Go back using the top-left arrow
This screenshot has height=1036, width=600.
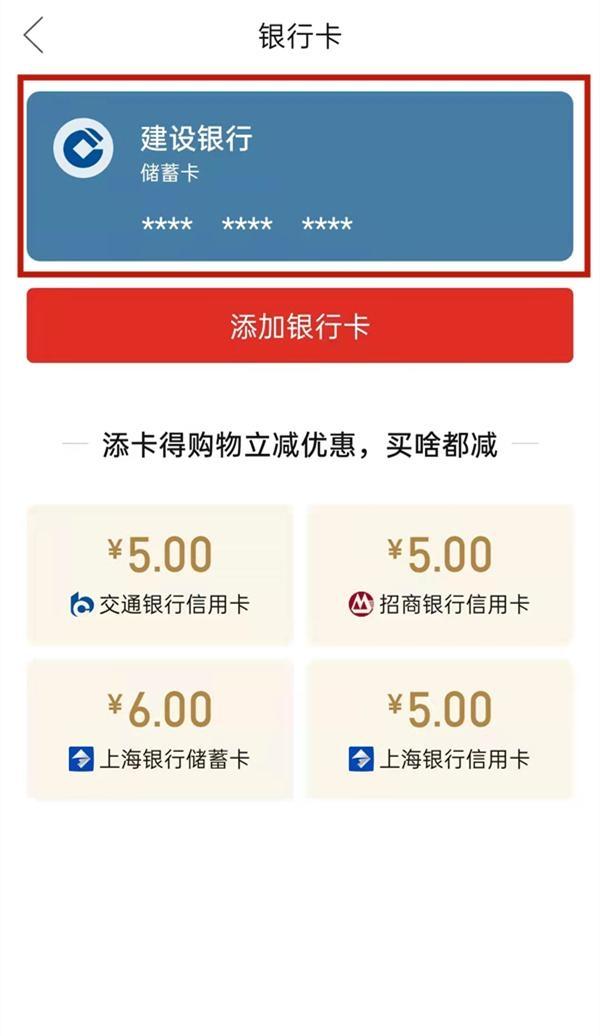click(x=35, y=36)
